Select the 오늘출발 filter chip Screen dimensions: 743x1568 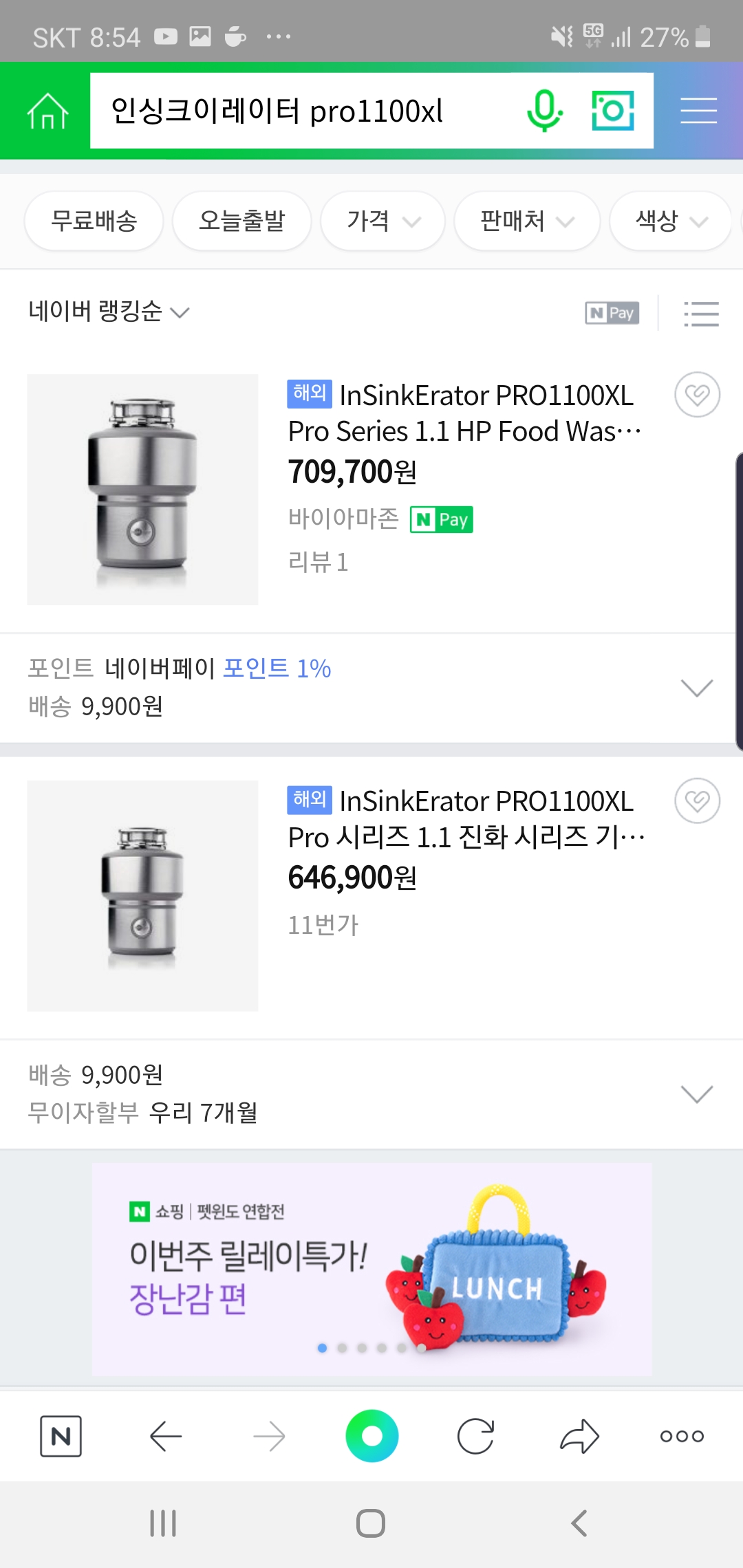click(241, 221)
